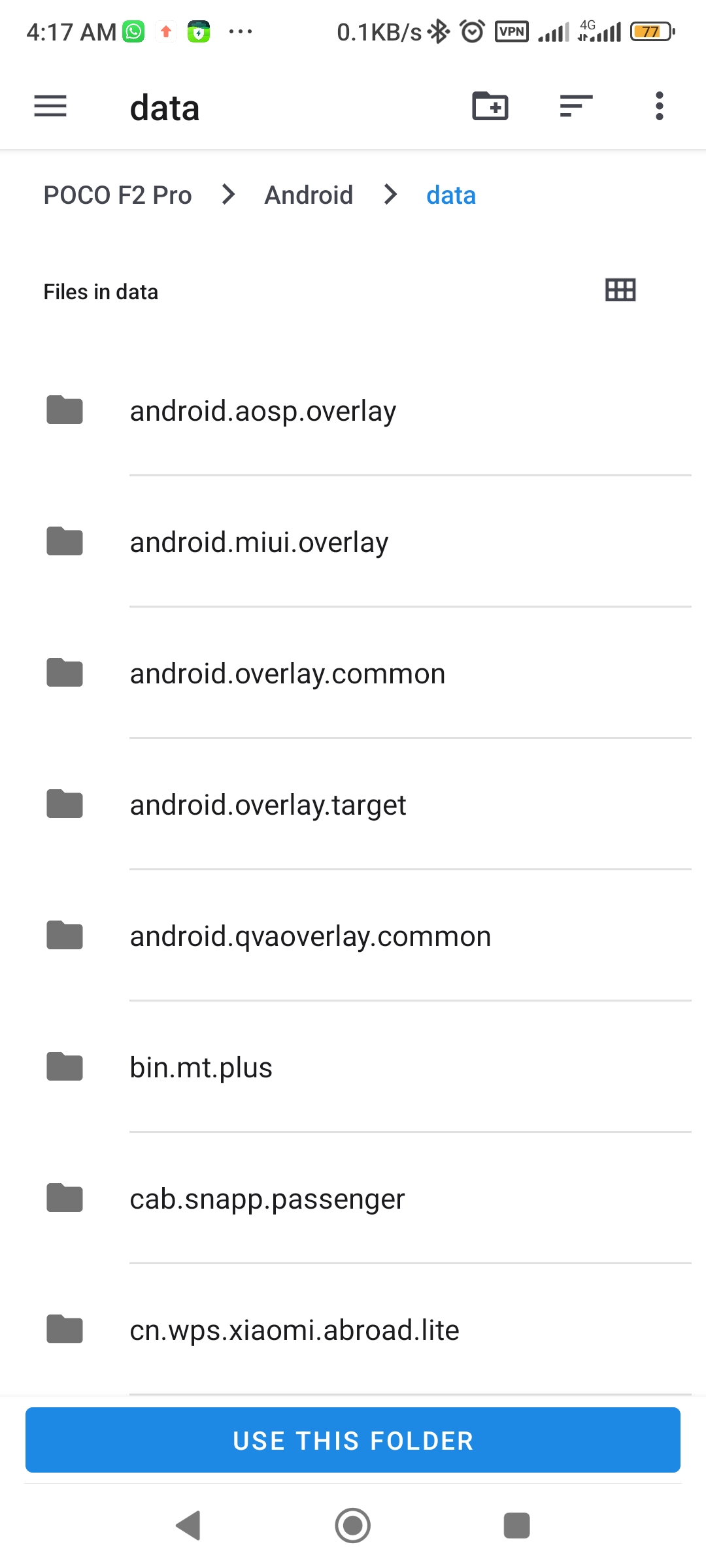
Task: Go back using system back button
Action: tap(189, 1526)
